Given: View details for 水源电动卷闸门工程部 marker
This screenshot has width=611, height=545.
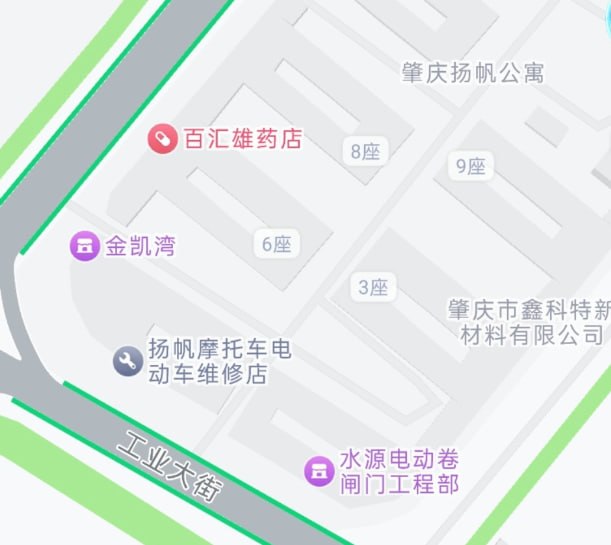Looking at the screenshot, I should click(320, 469).
